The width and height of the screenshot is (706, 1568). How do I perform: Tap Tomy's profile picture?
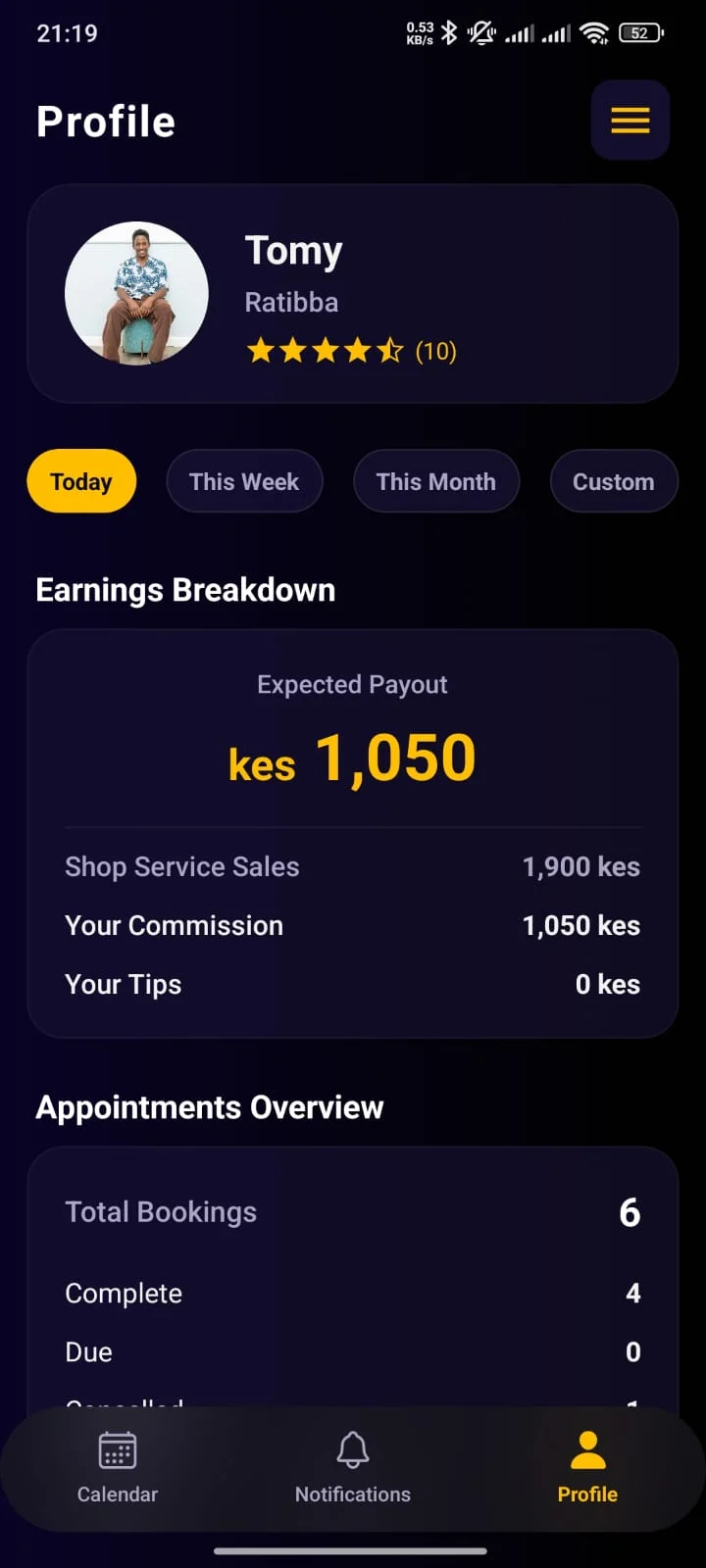click(x=136, y=292)
